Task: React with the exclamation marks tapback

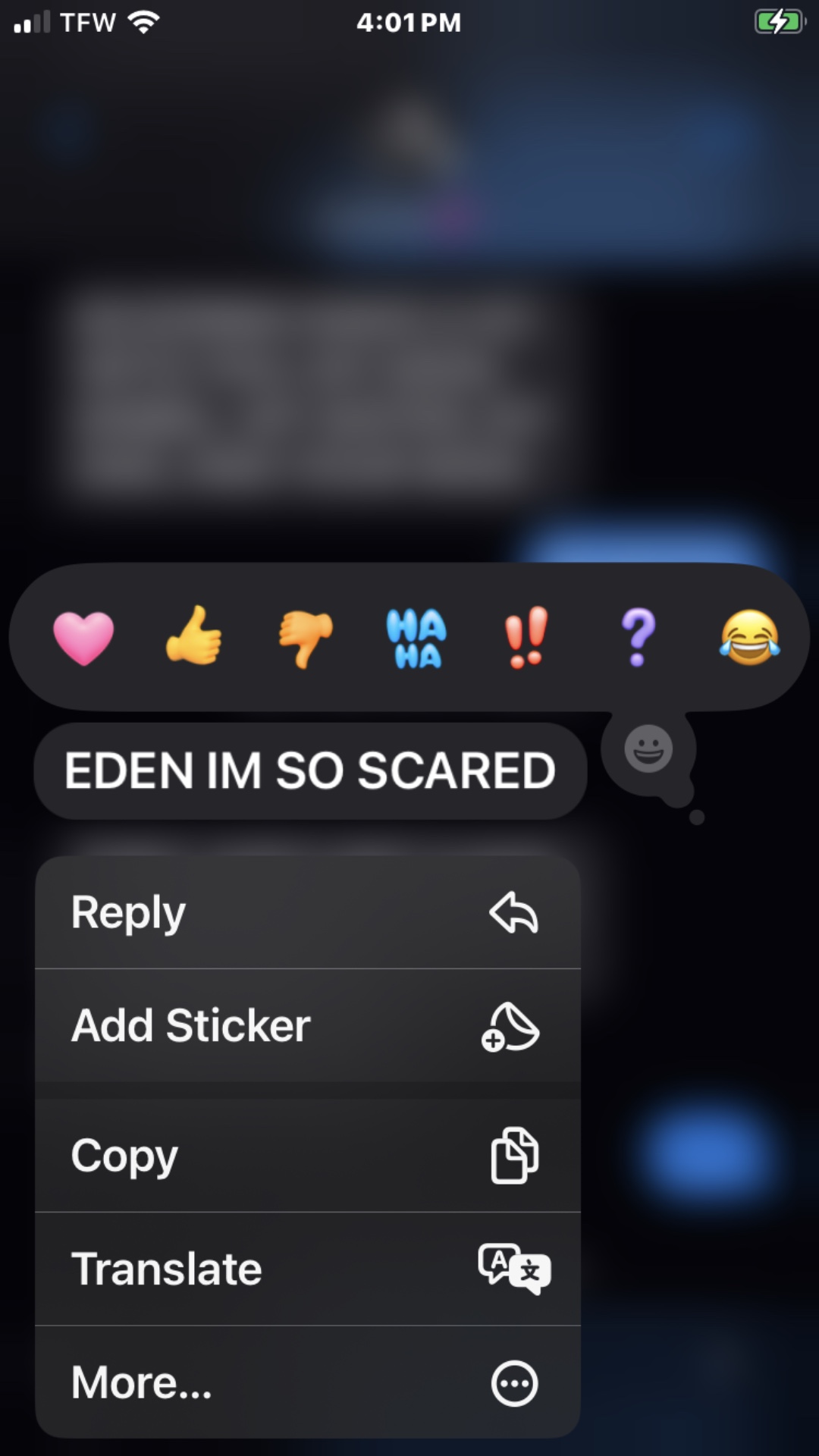Action: [x=526, y=637]
